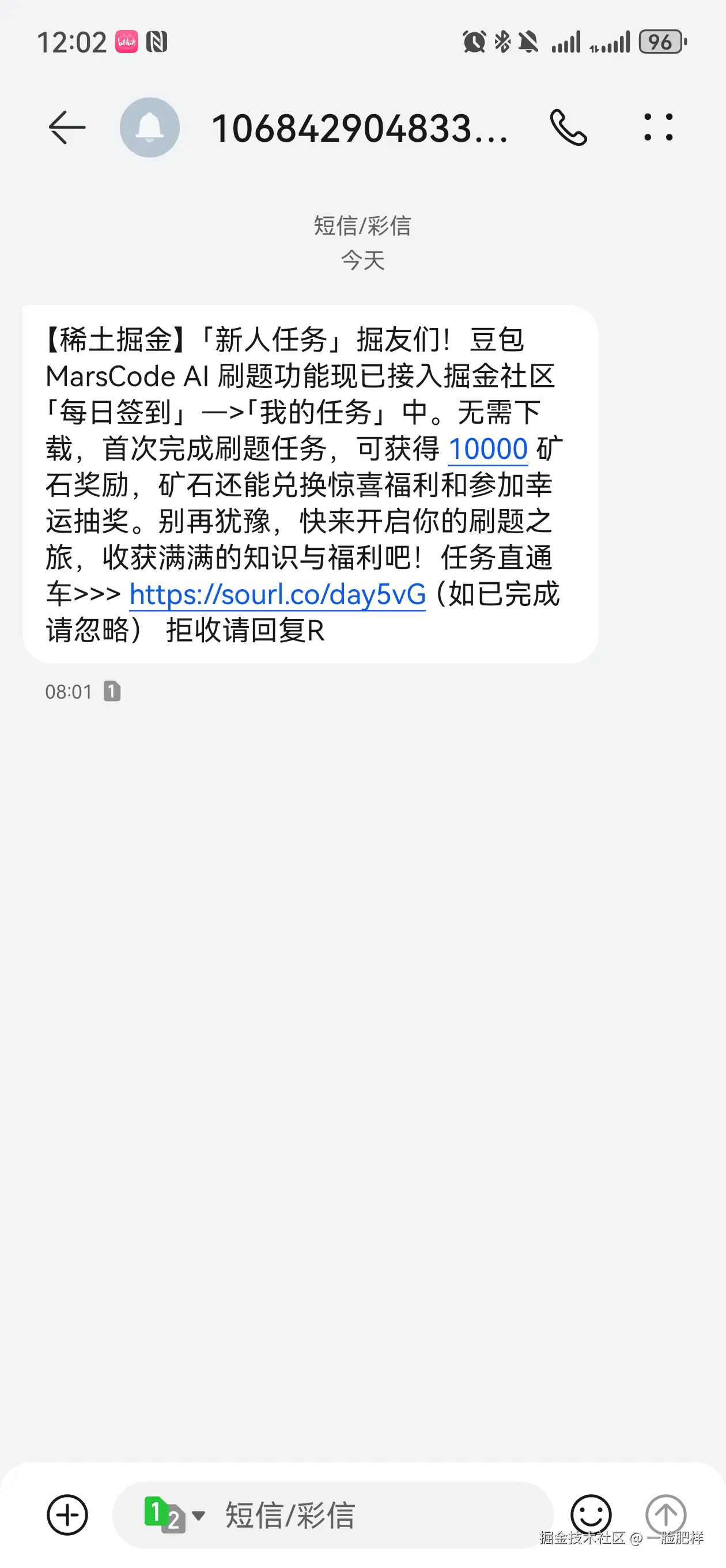The height and width of the screenshot is (1568, 726).
Task: Tap the SIM 1 badge beside 08:01
Action: coord(113,692)
